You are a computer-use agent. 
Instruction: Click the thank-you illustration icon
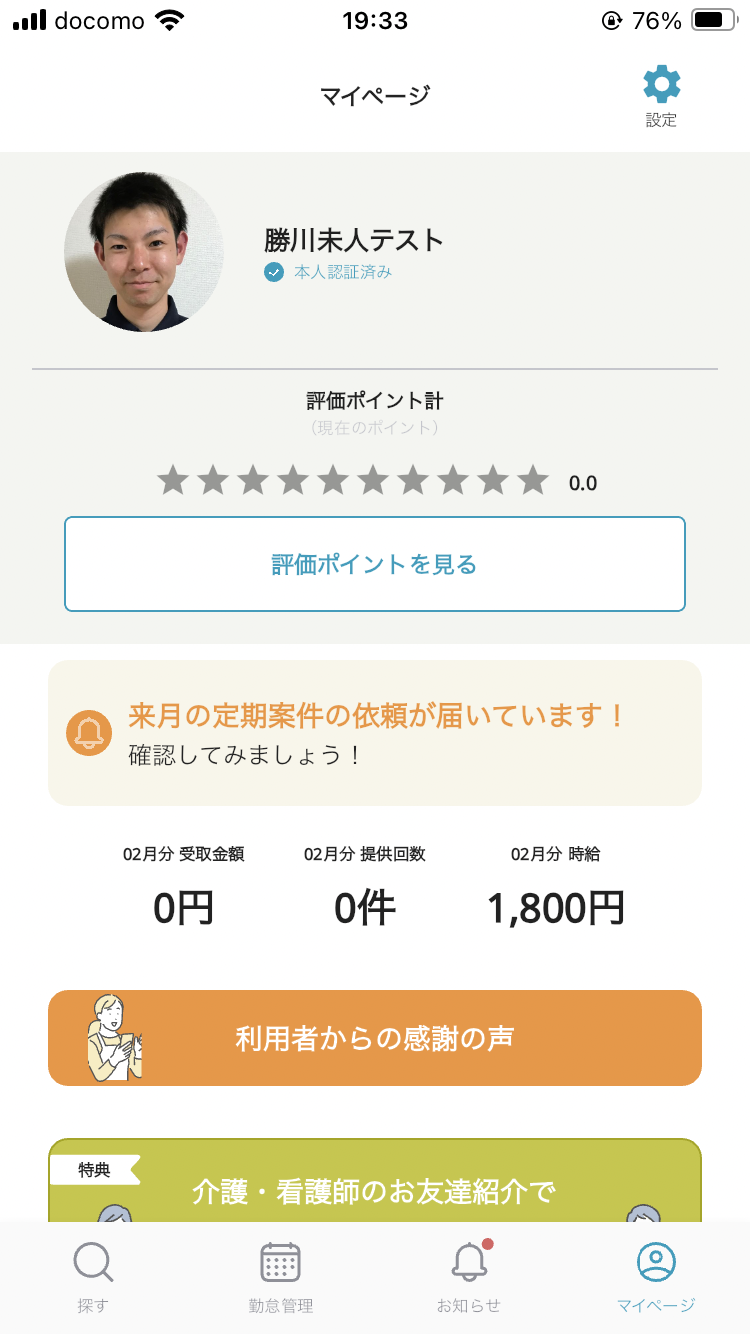[x=110, y=1038]
